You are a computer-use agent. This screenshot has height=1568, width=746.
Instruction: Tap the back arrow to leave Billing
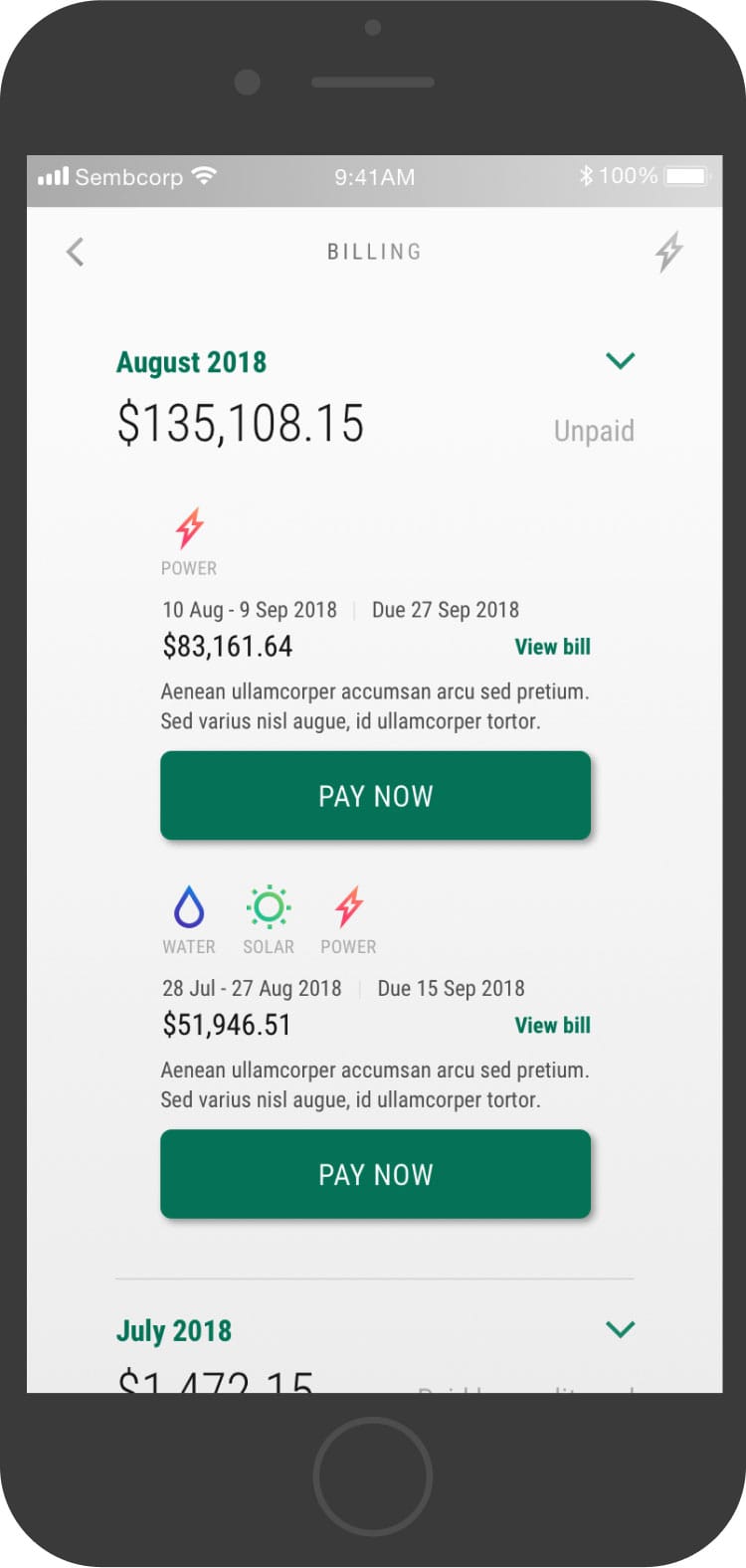(x=76, y=252)
